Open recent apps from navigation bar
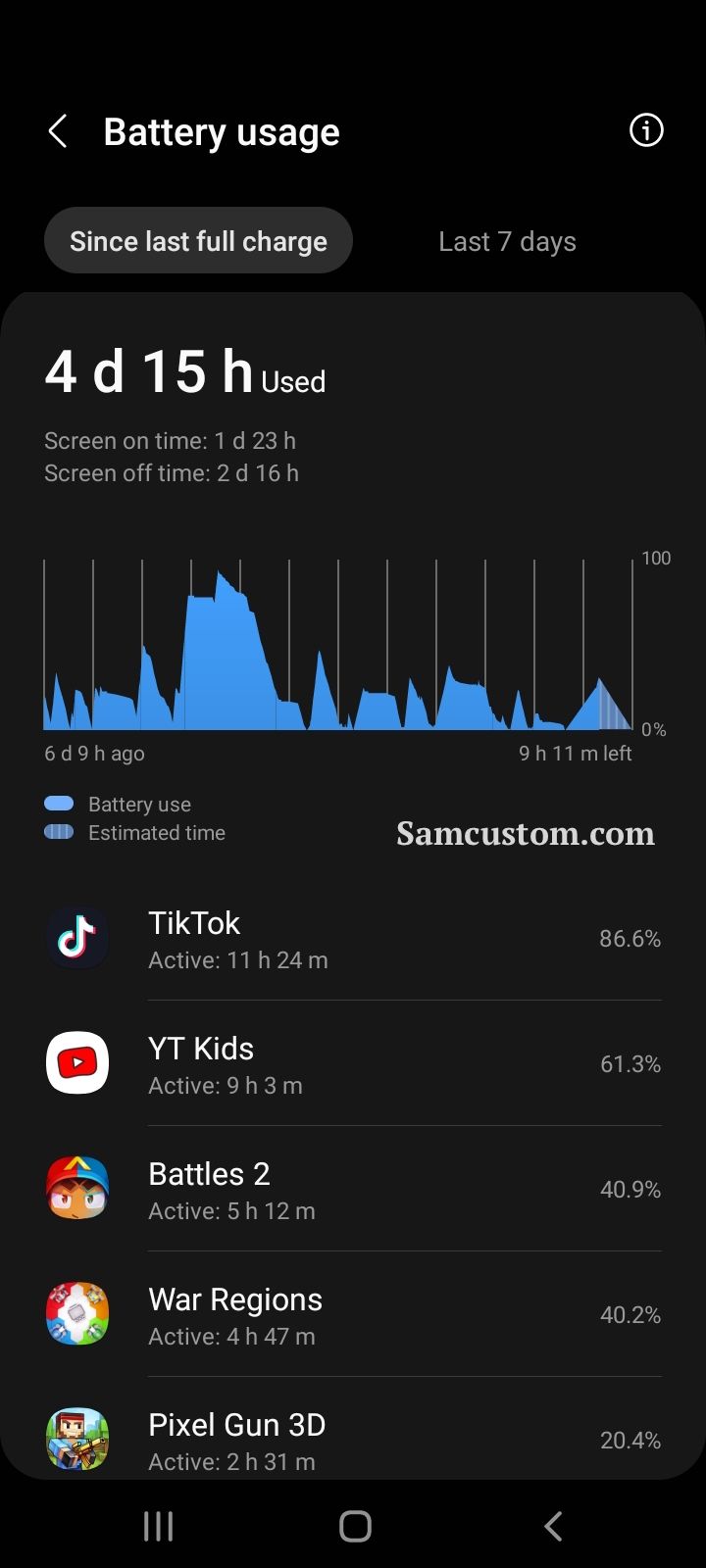 158,1526
